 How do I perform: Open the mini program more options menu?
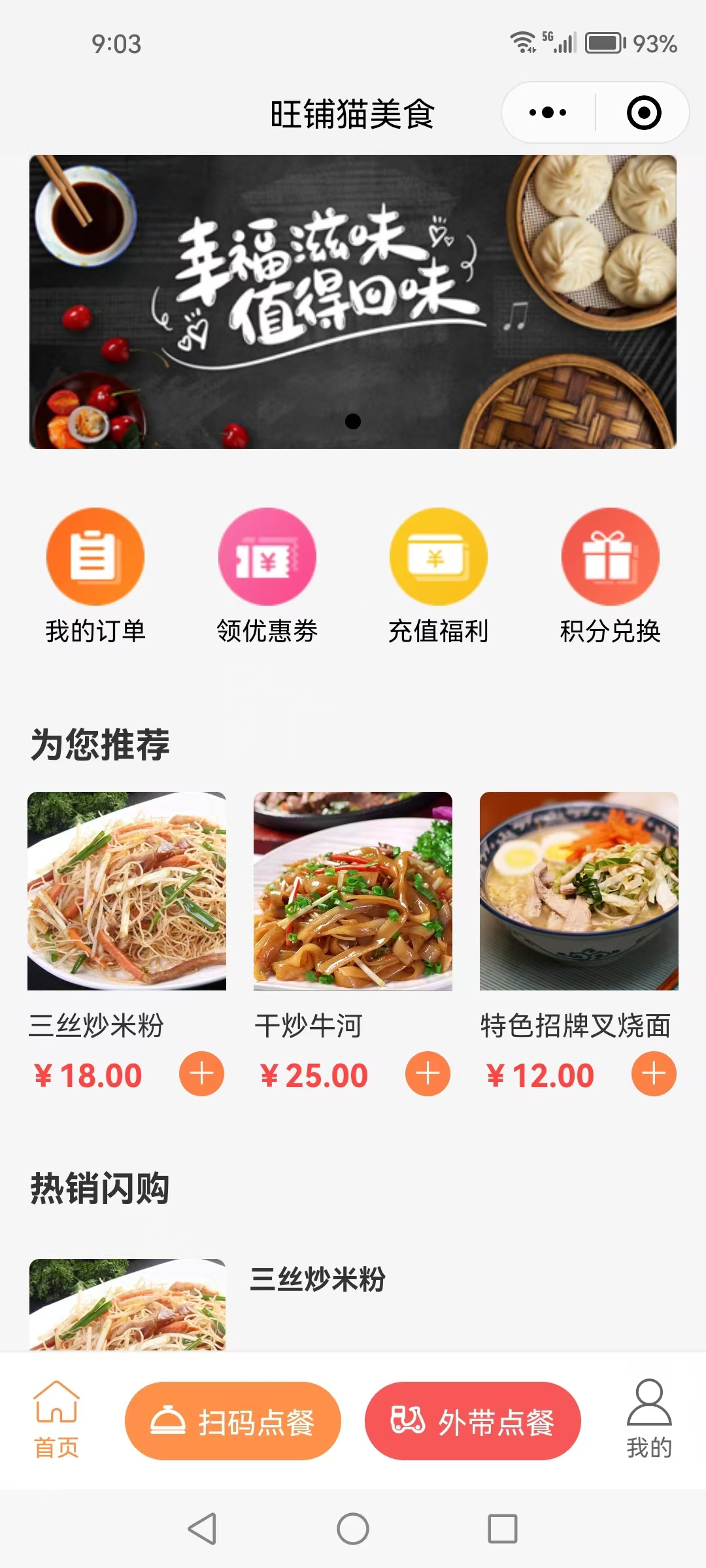548,113
